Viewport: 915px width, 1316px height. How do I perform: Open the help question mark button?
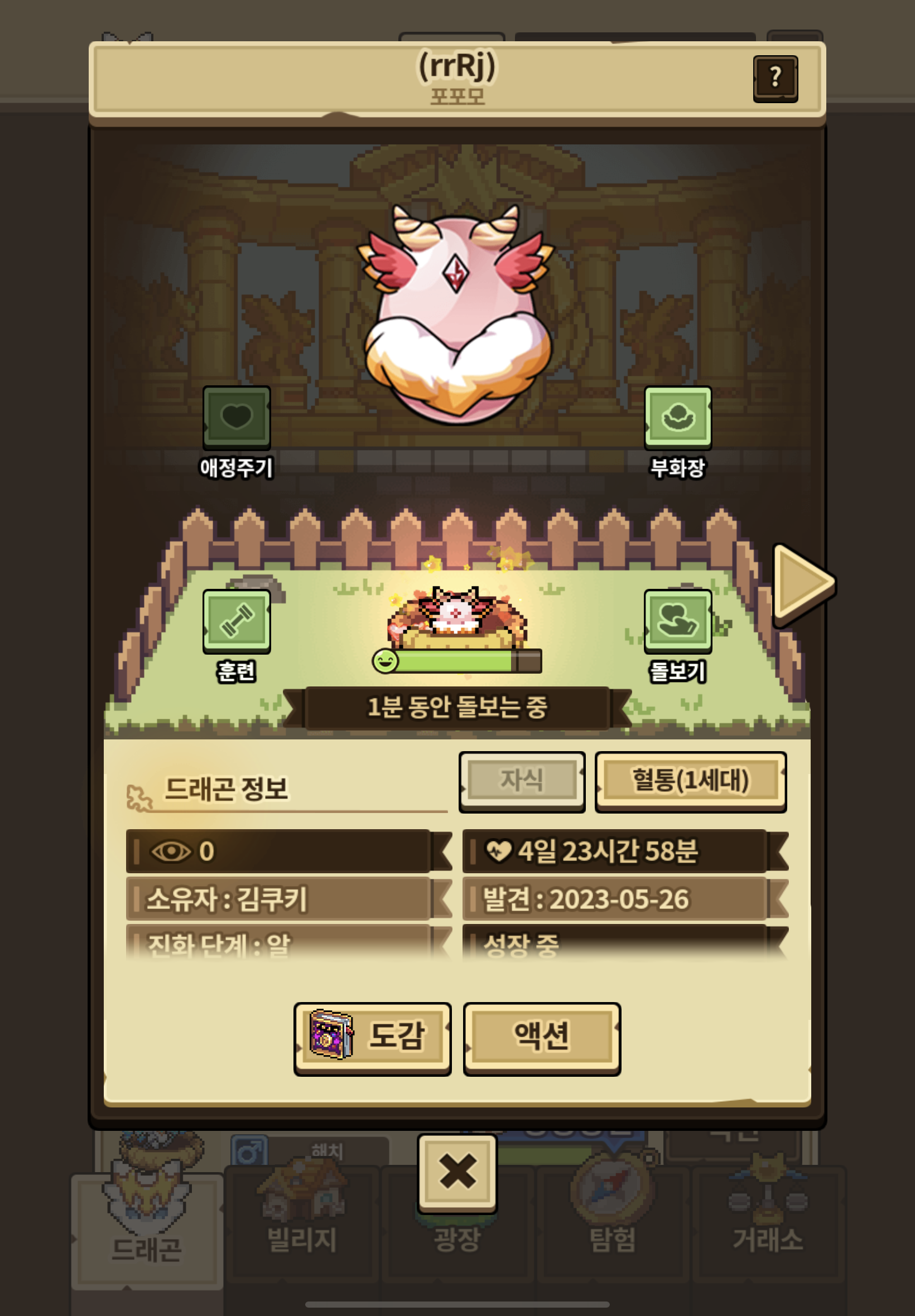coord(775,79)
